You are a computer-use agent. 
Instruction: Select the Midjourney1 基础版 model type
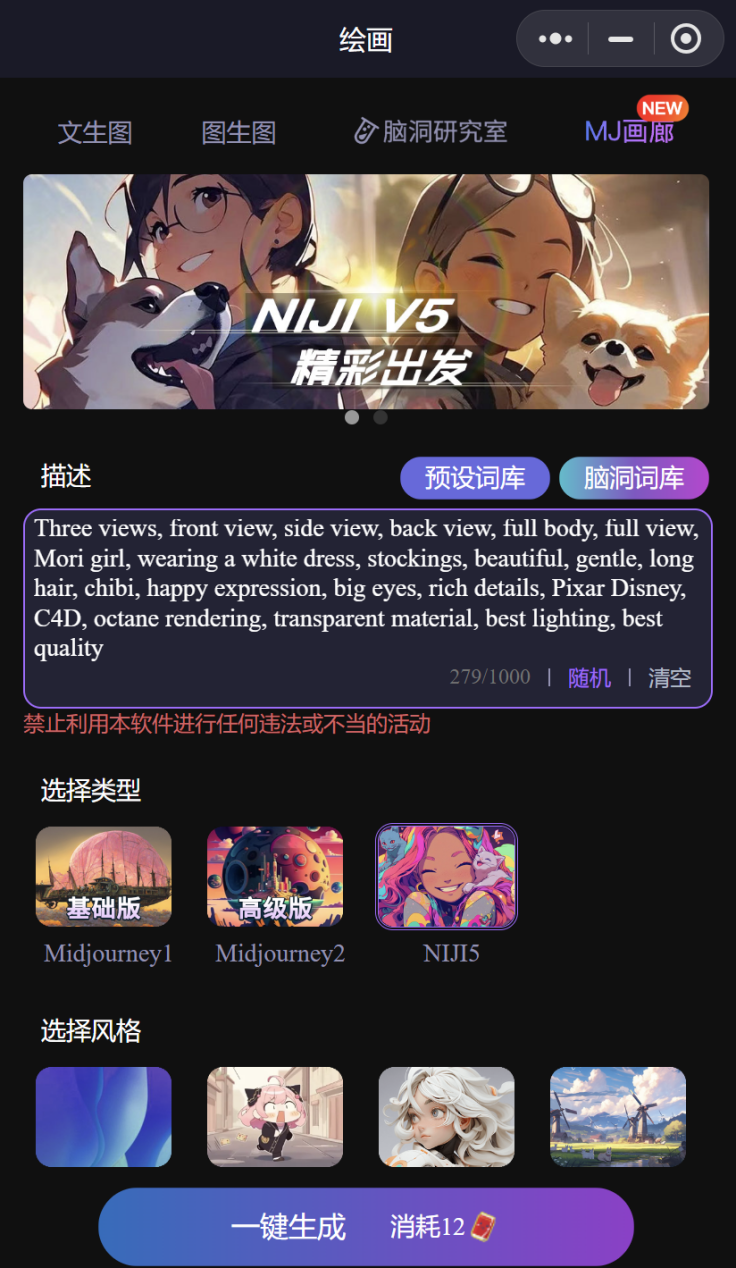104,877
